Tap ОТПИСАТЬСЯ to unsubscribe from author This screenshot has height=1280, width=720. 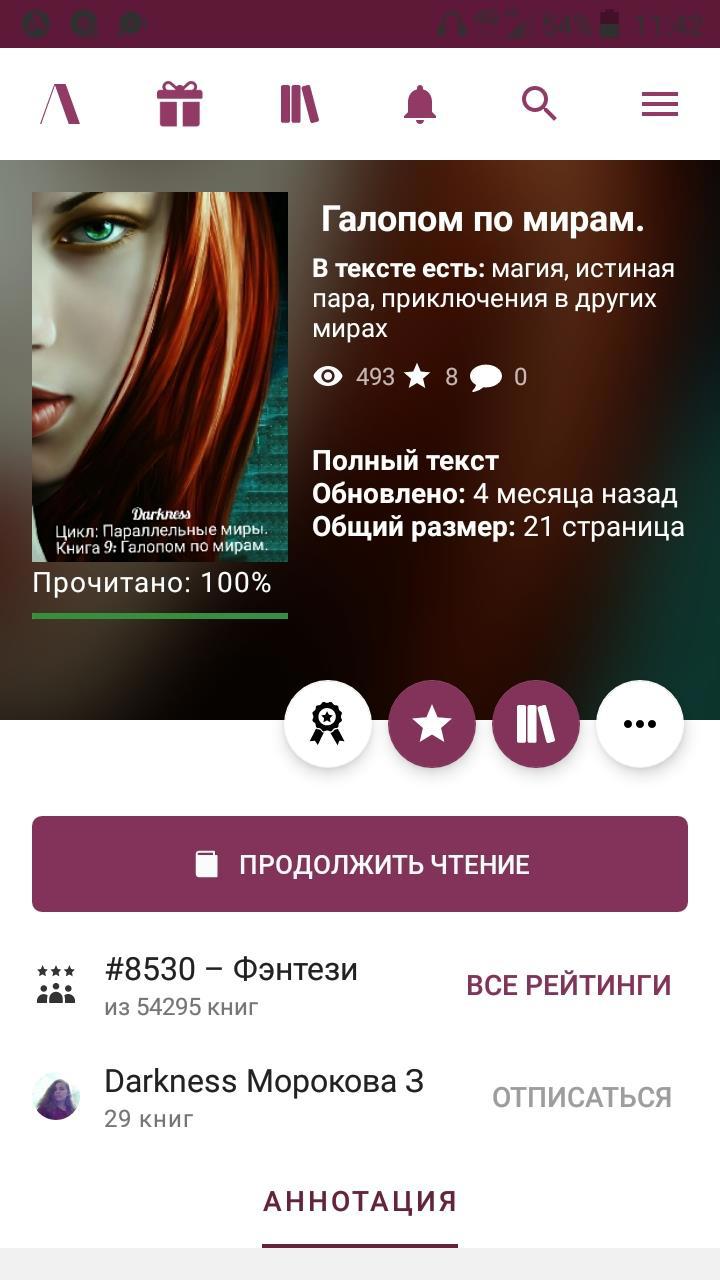click(x=581, y=1097)
